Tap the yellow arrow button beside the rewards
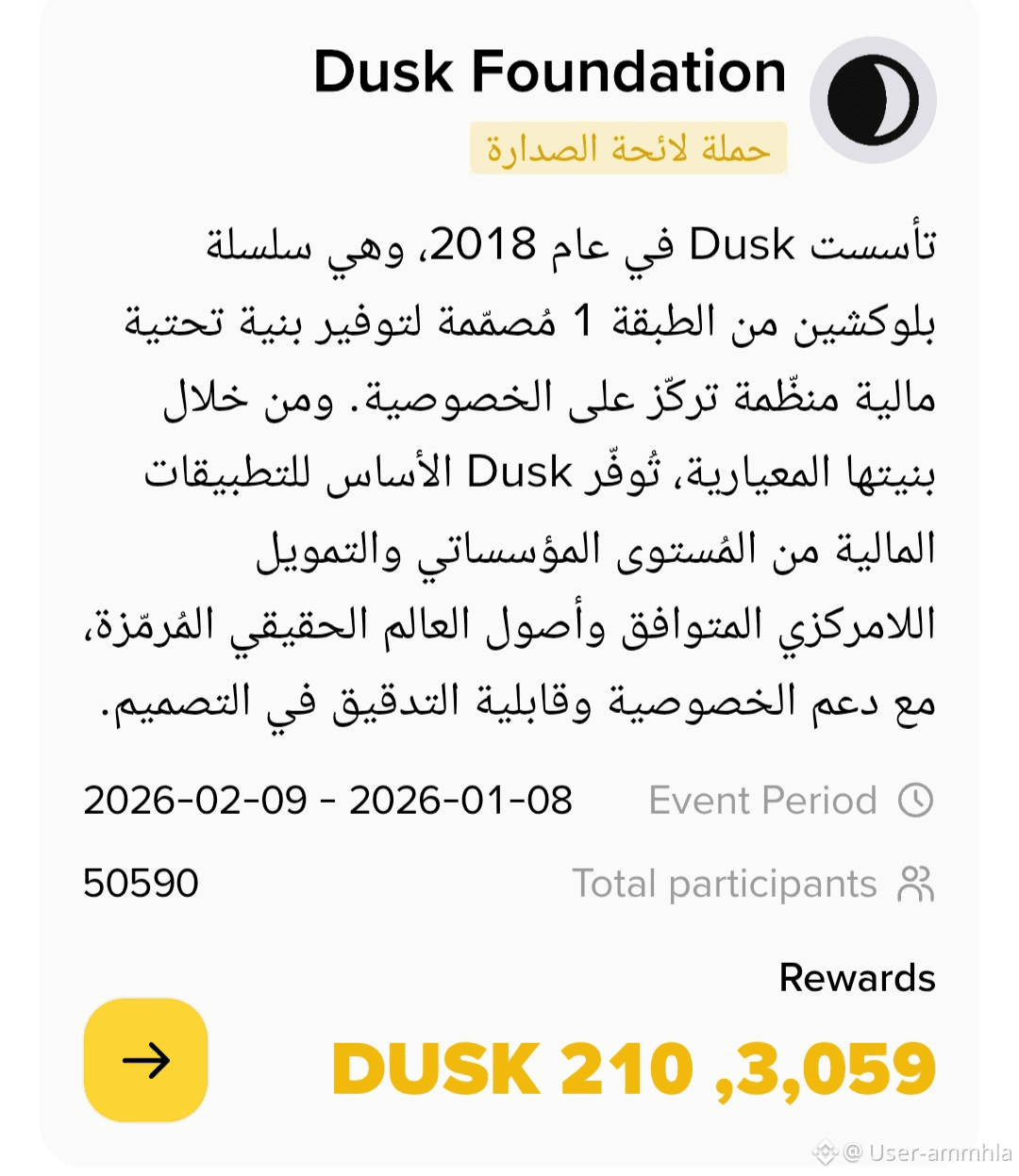This screenshot has height=1176, width=1019. click(x=145, y=1060)
